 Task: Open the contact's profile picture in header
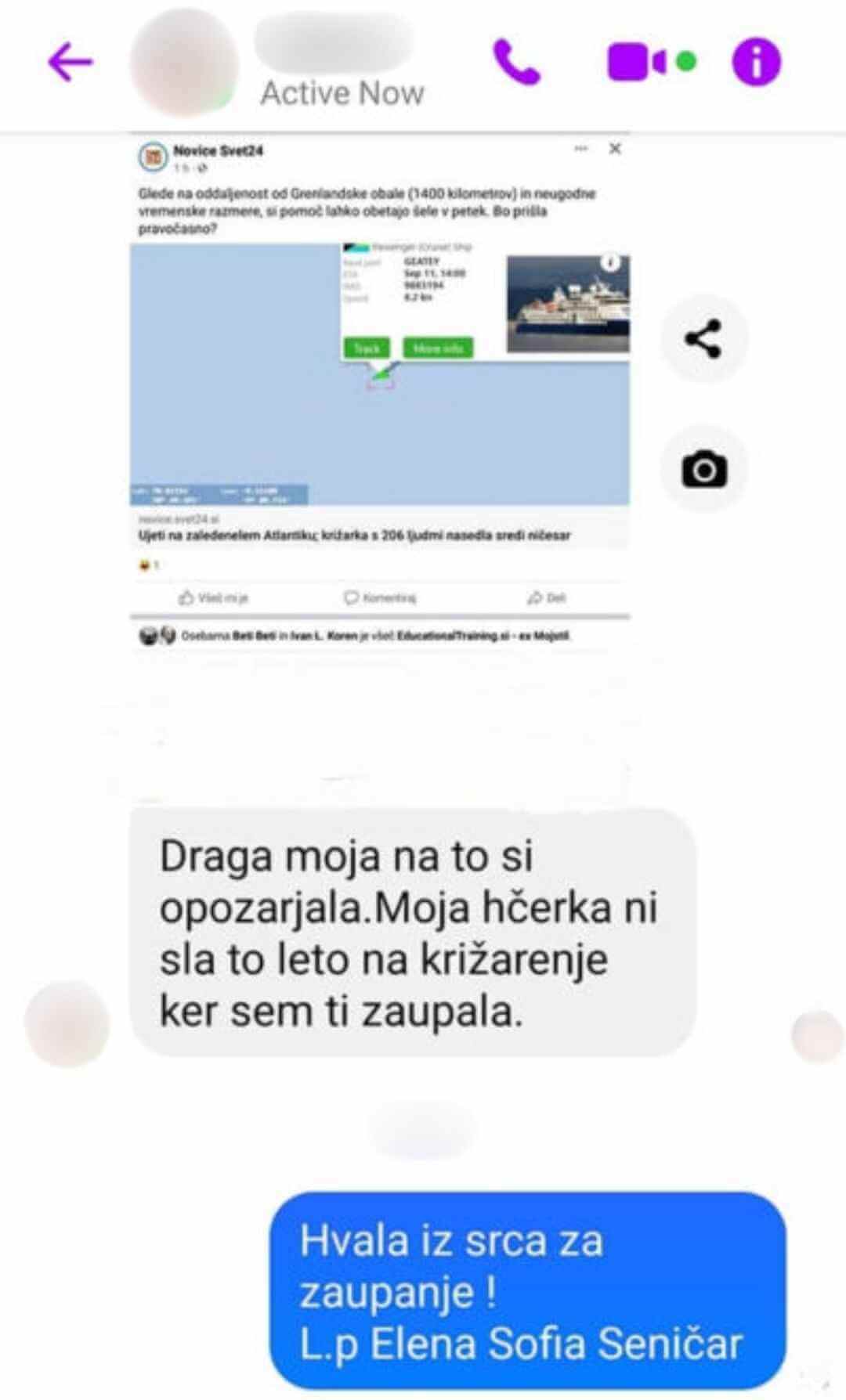(x=184, y=62)
